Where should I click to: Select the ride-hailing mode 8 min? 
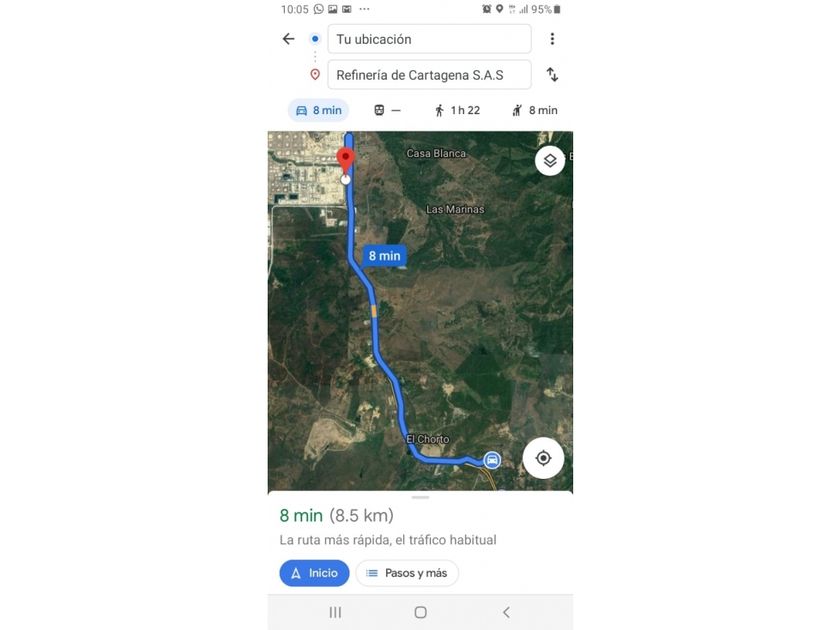[x=534, y=110]
